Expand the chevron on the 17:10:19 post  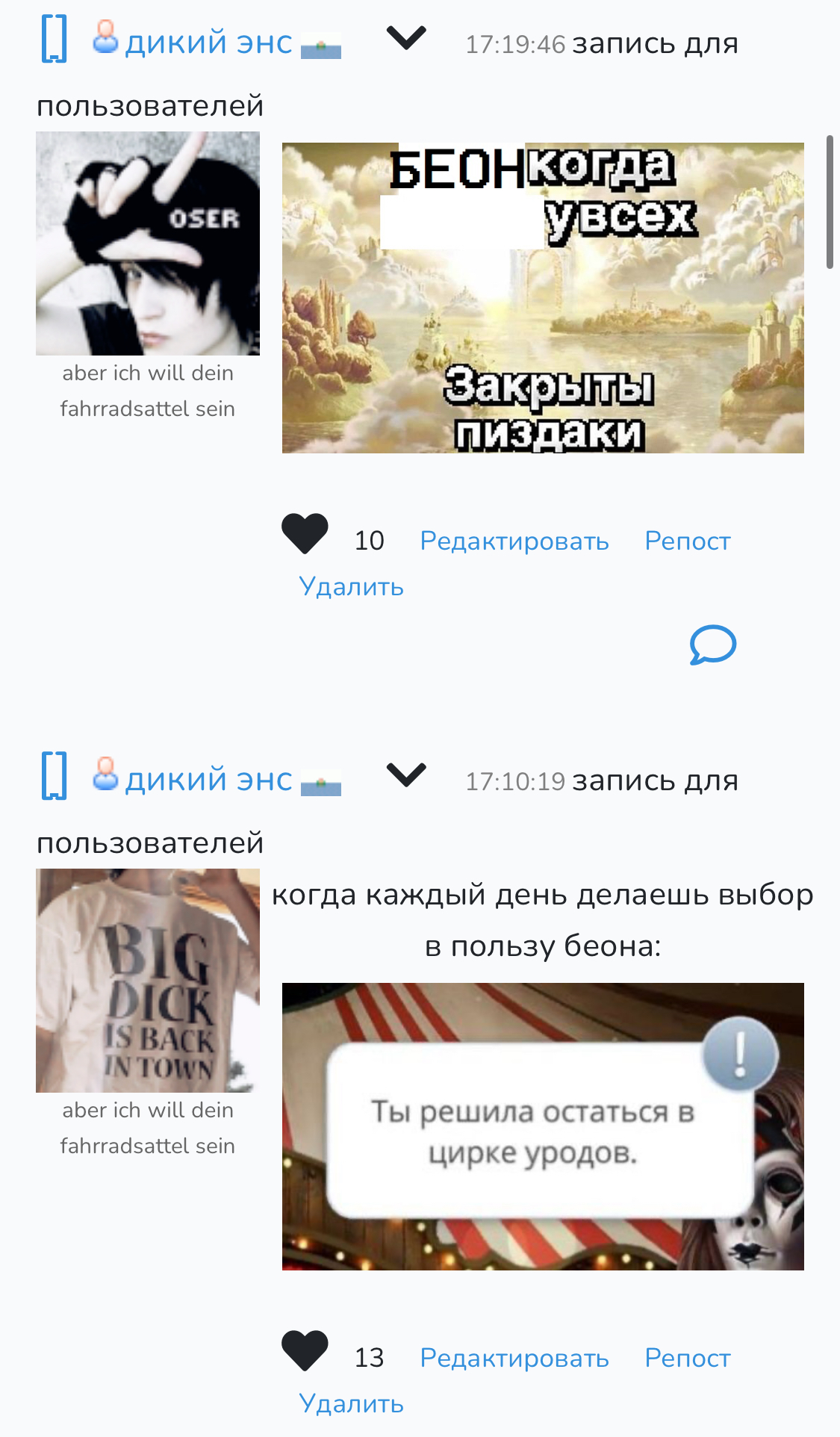[406, 775]
